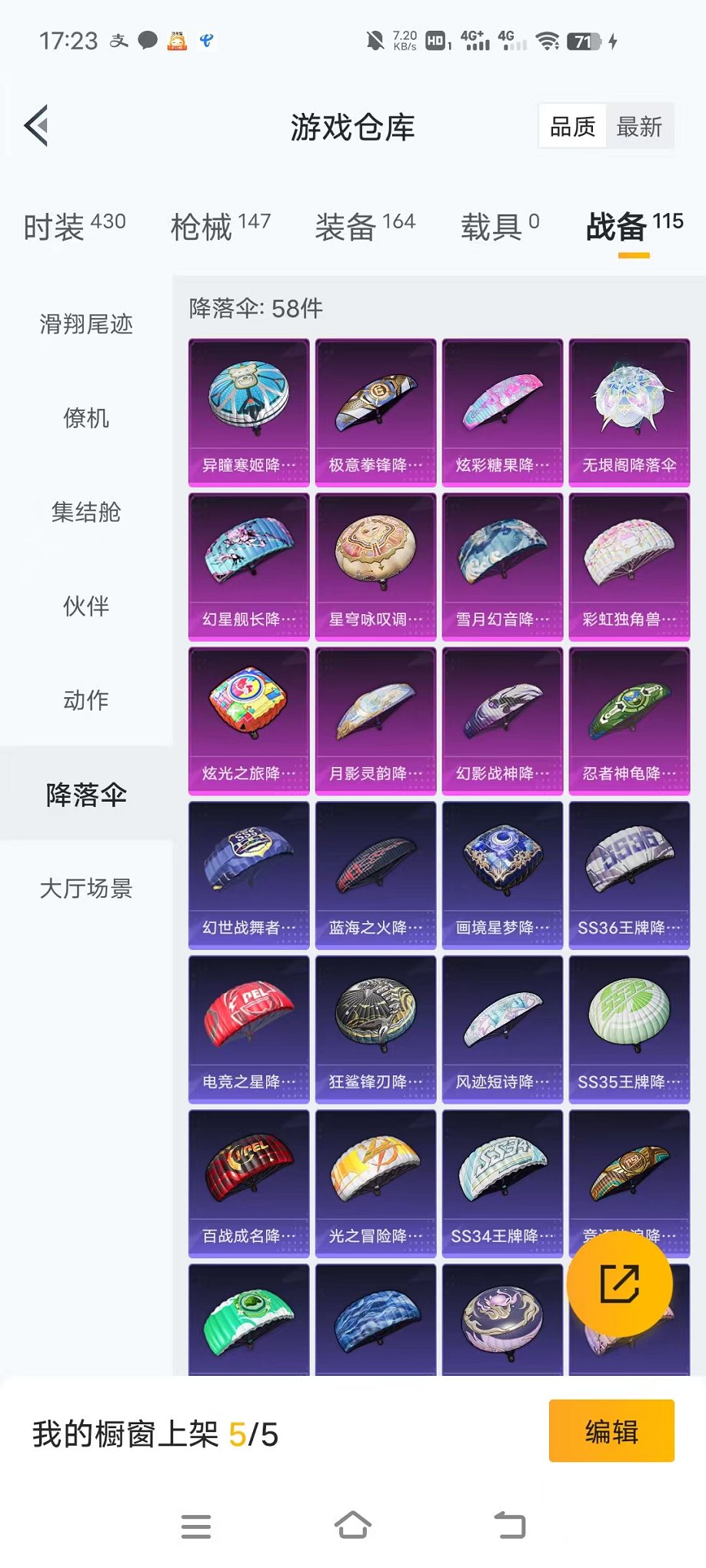Viewport: 706px width, 1568px height.
Task: Switch to the 枪械 tab
Action: [220, 226]
